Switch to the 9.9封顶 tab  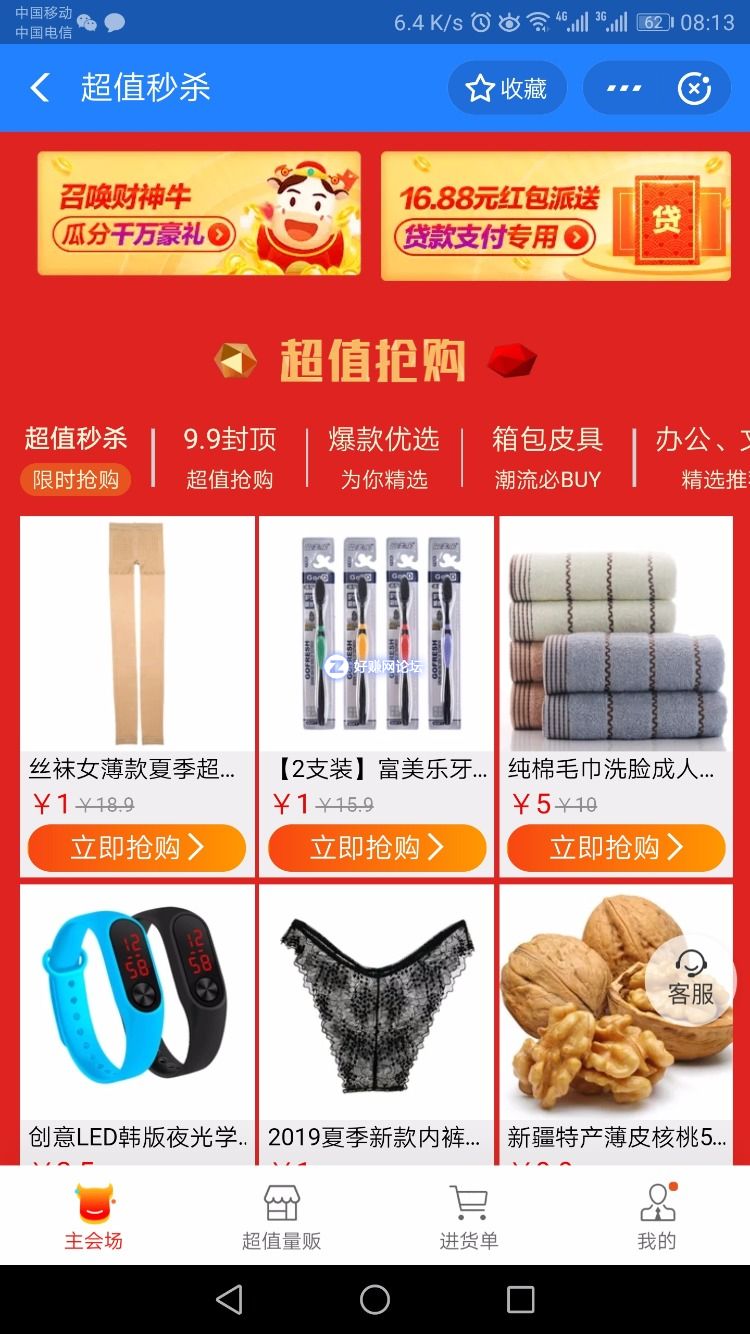point(229,458)
